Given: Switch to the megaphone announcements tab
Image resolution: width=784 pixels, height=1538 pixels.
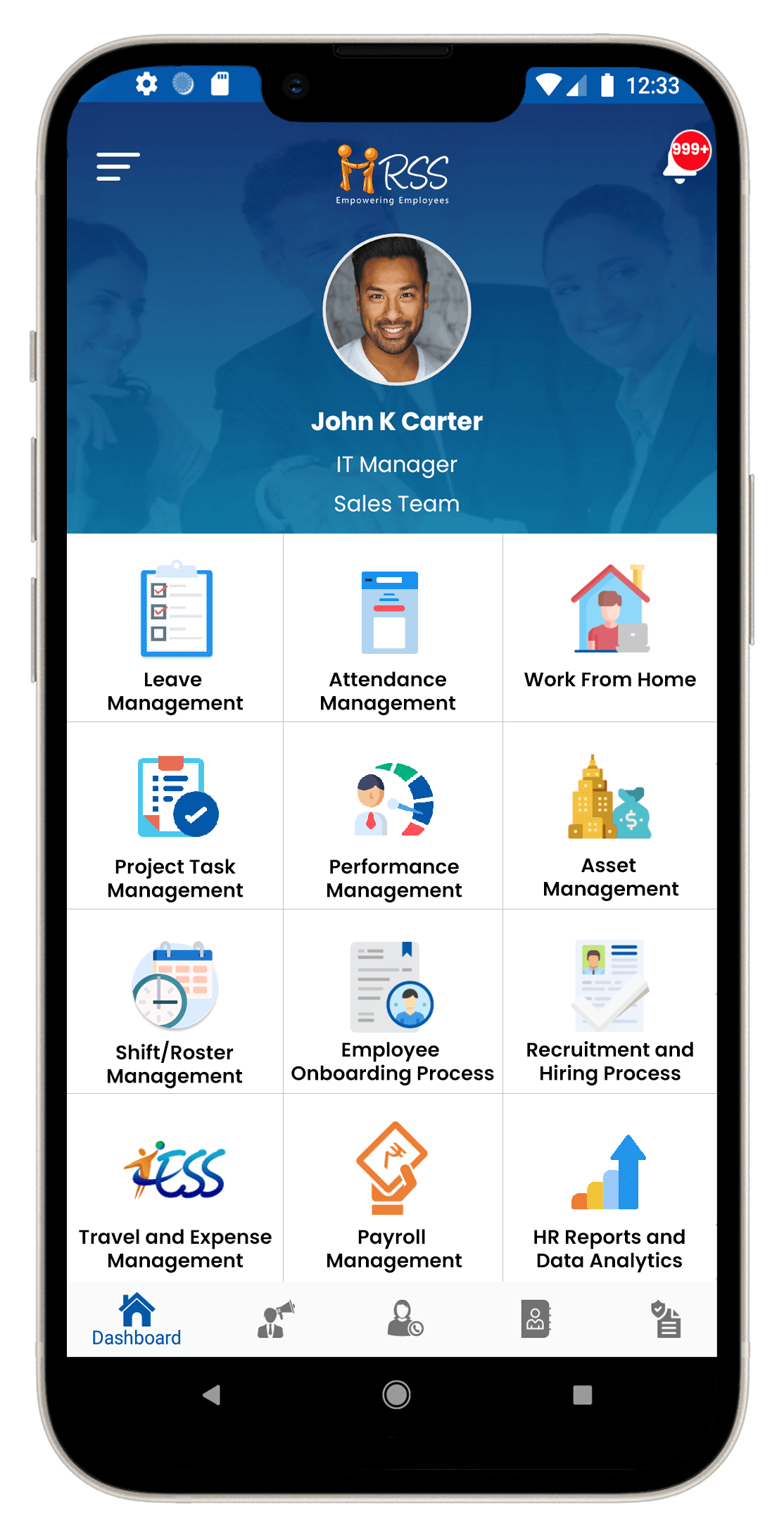Looking at the screenshot, I should 274,1319.
